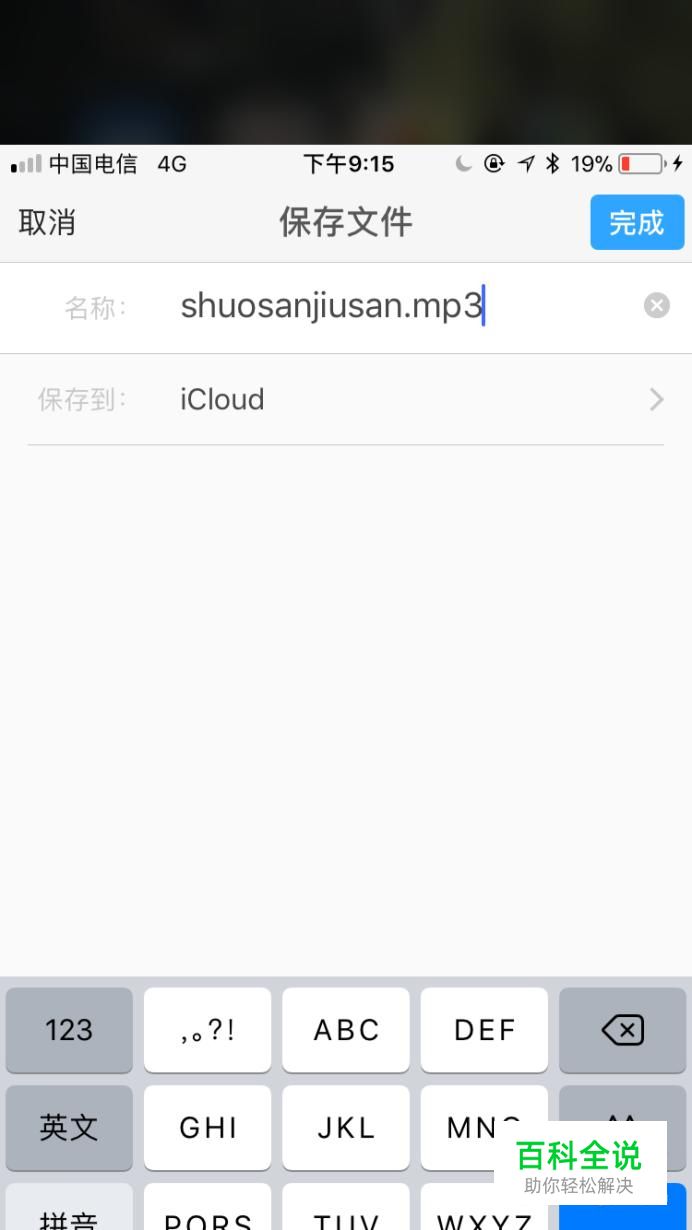This screenshot has height=1230, width=692.
Task: Tap the ABC key
Action: pyautogui.click(x=346, y=1030)
